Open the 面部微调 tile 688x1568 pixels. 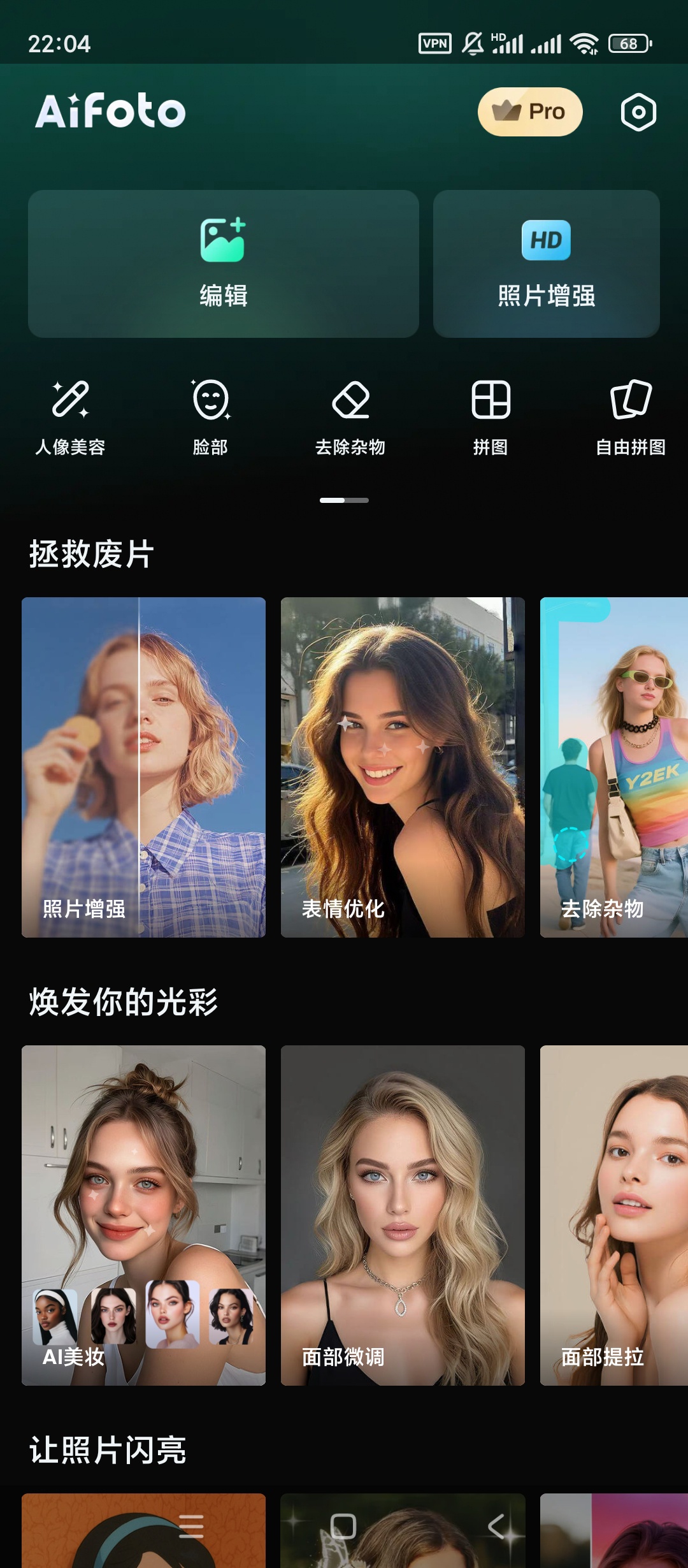click(403, 1215)
